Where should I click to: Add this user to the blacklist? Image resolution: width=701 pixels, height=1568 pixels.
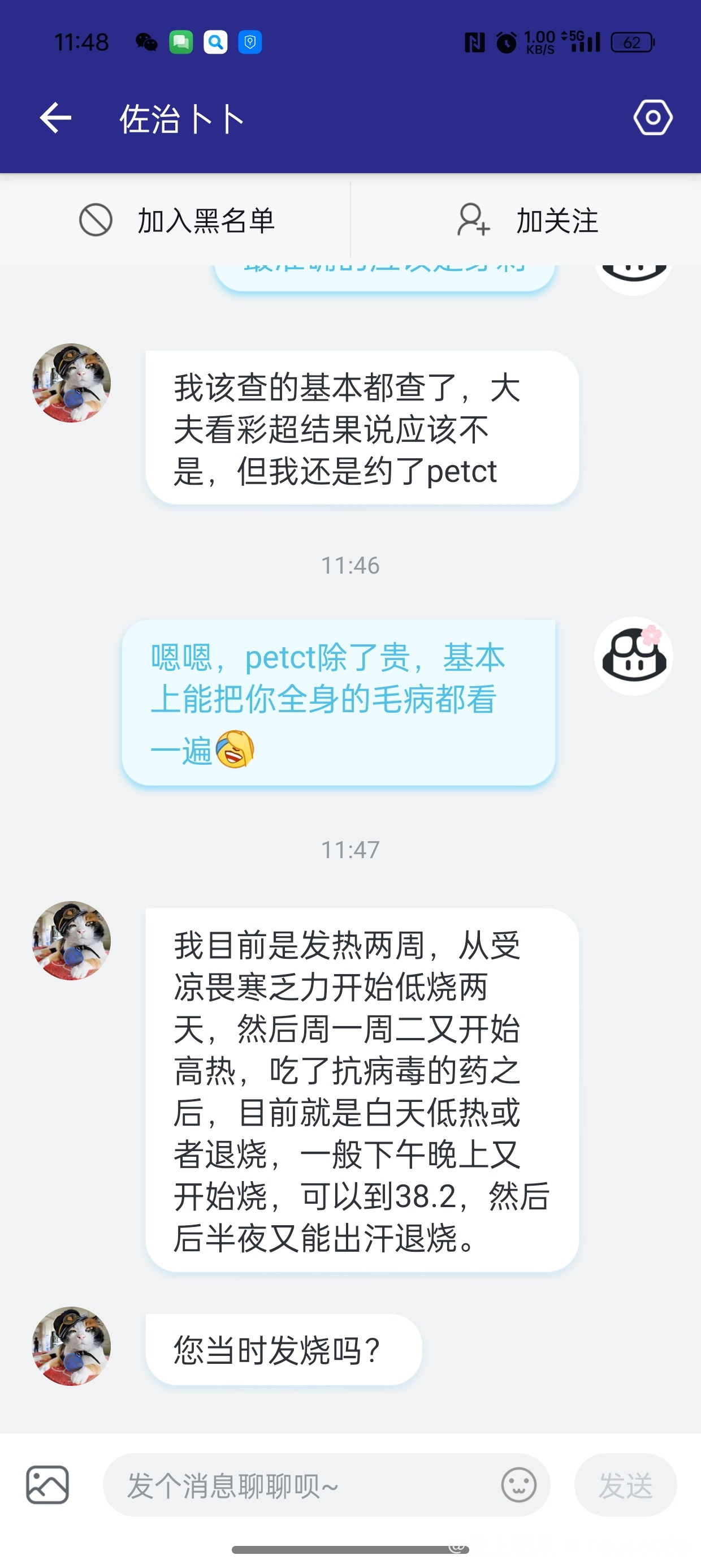(176, 221)
